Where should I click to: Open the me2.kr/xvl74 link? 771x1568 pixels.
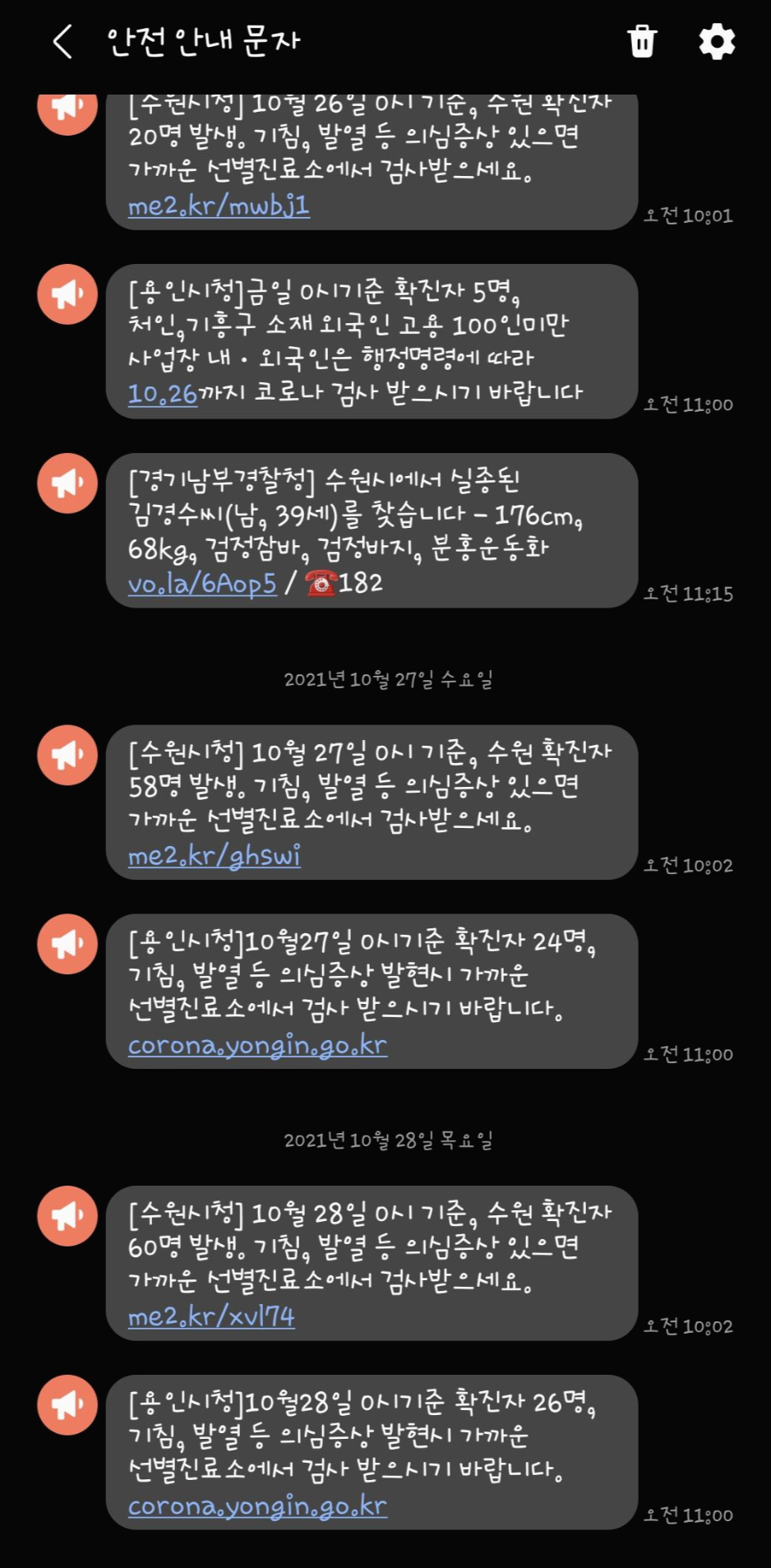[210, 1316]
